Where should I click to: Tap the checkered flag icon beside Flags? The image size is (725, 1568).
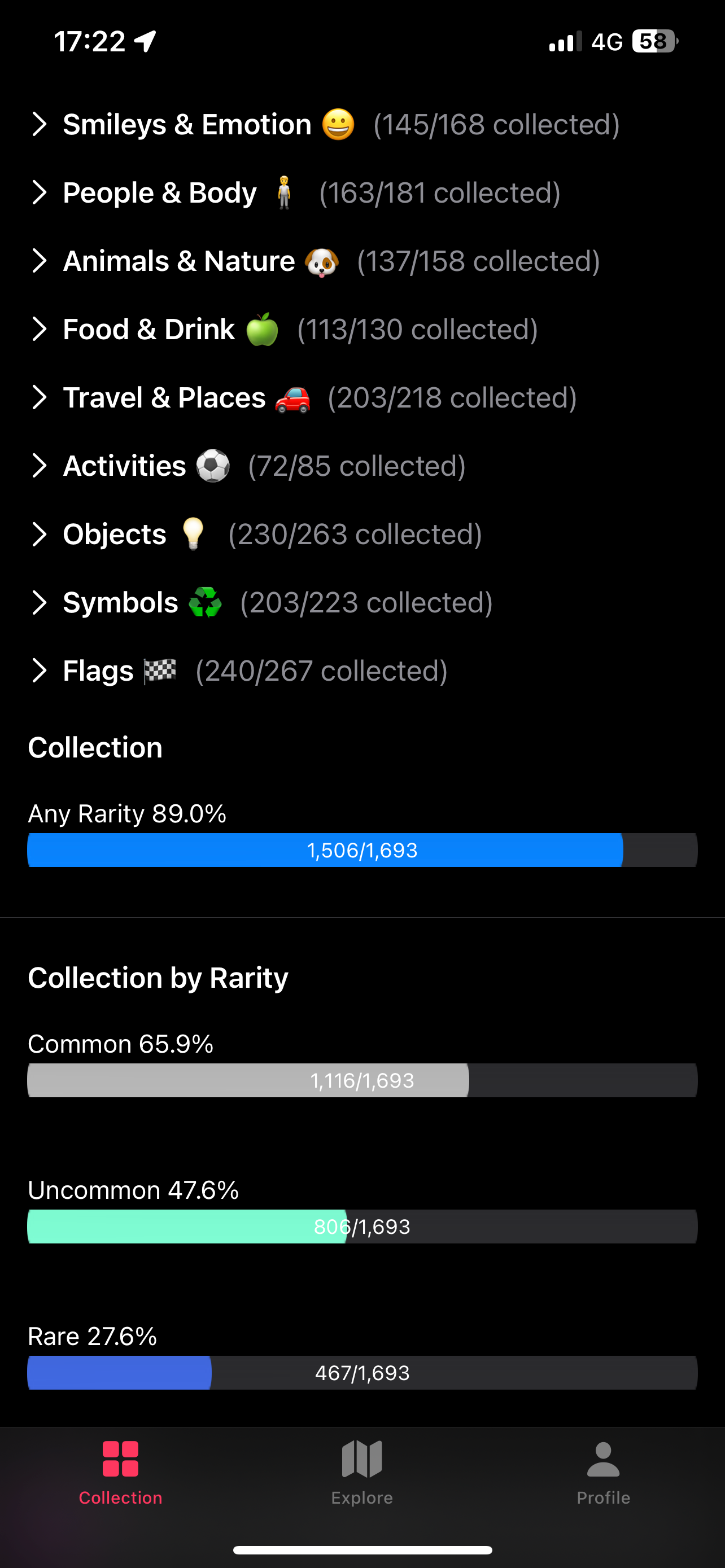(x=161, y=670)
